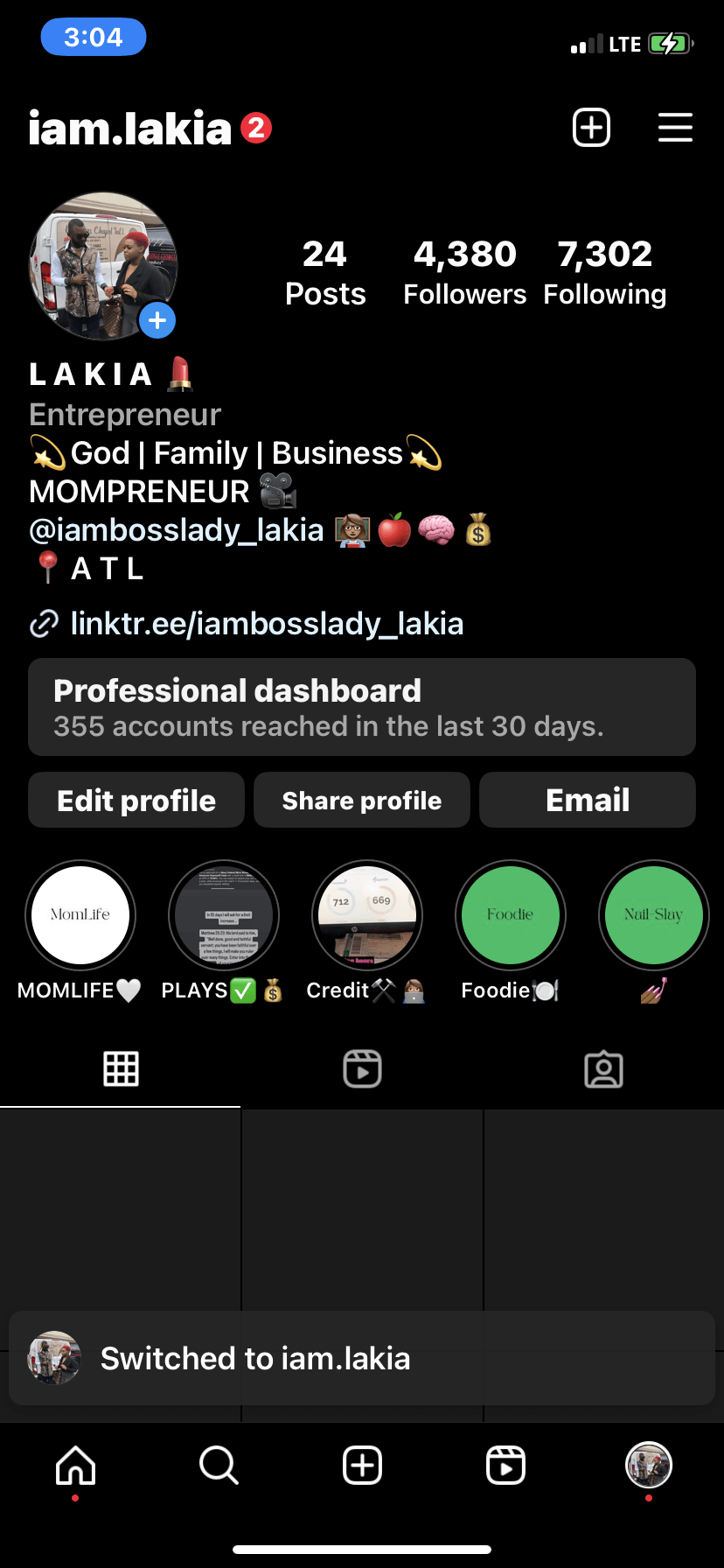724x1568 pixels.
Task: Open the create new post icon in header
Action: click(x=591, y=128)
